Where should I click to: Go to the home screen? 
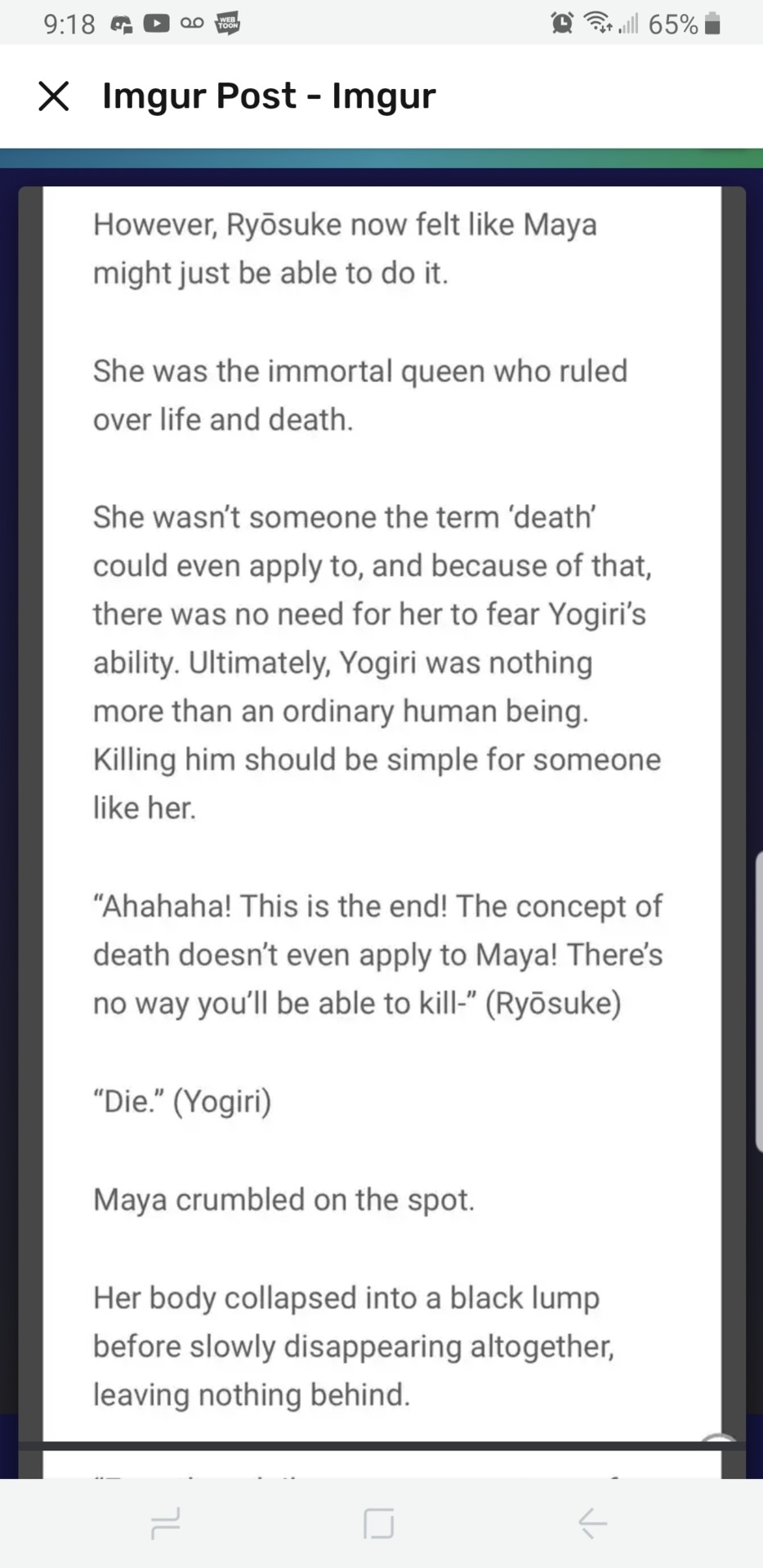[379, 1523]
